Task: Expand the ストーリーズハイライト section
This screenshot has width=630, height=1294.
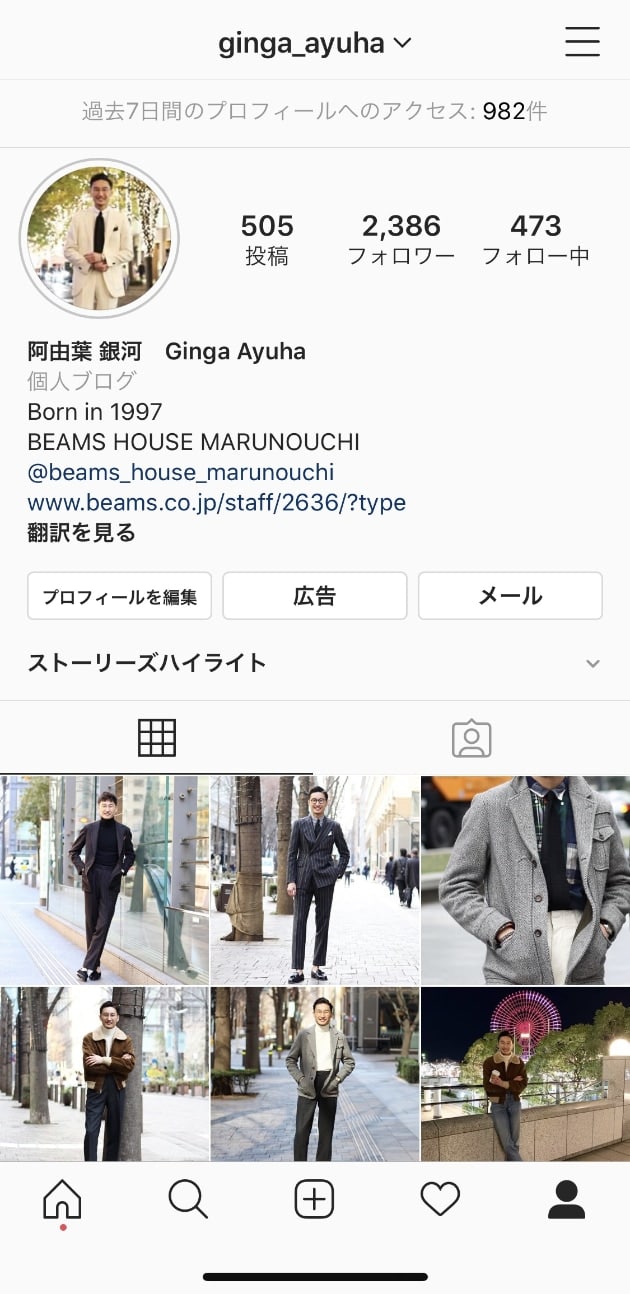Action: coord(592,664)
